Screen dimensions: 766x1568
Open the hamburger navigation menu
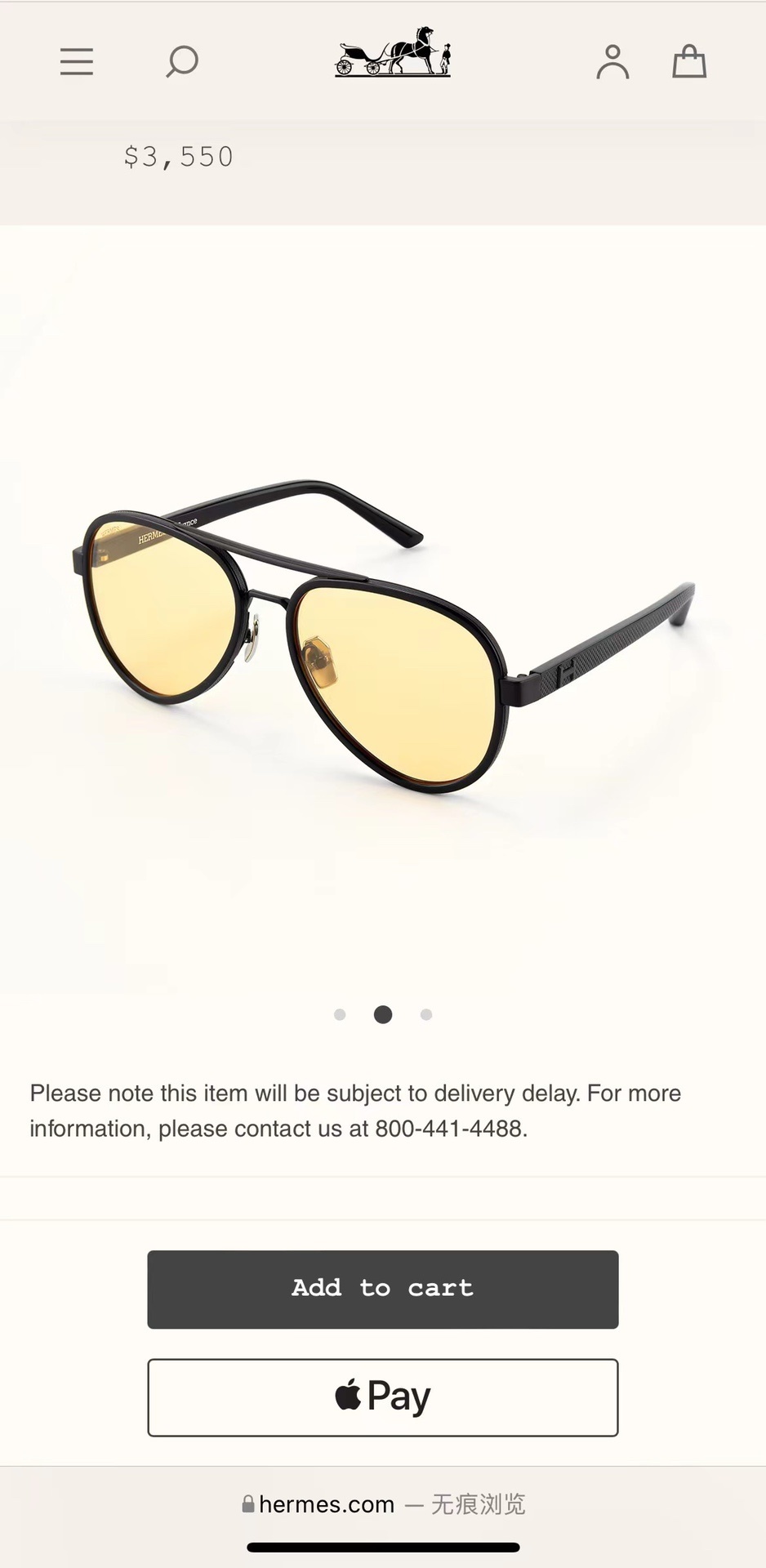click(77, 61)
